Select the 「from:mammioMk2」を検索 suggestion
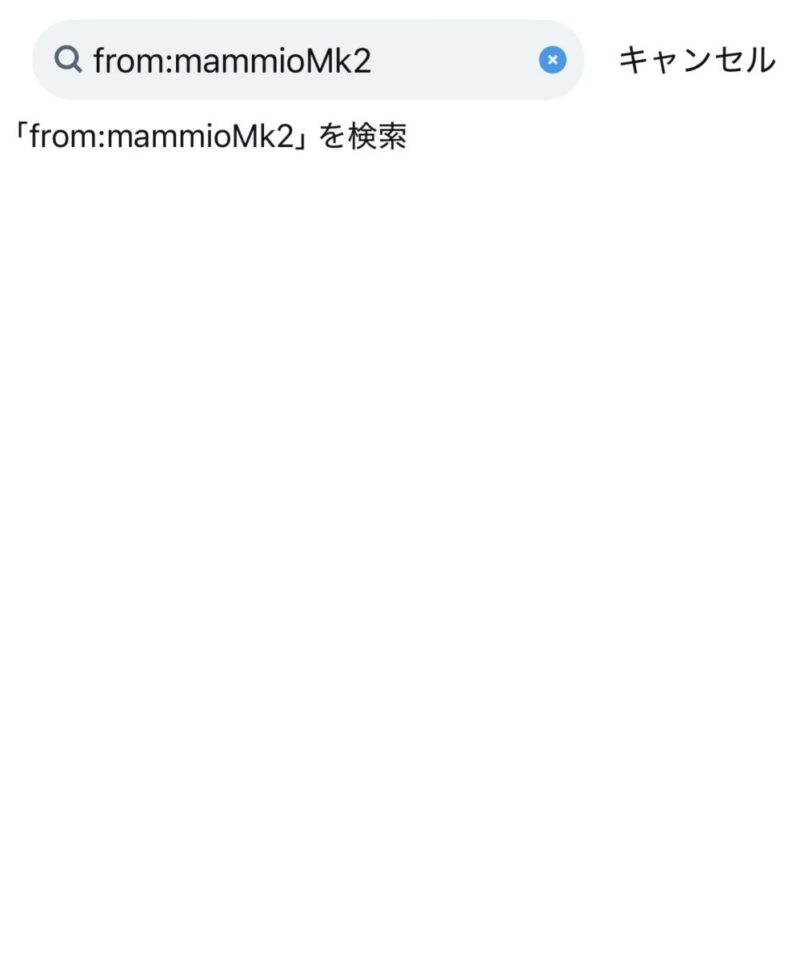 [x=208, y=137]
